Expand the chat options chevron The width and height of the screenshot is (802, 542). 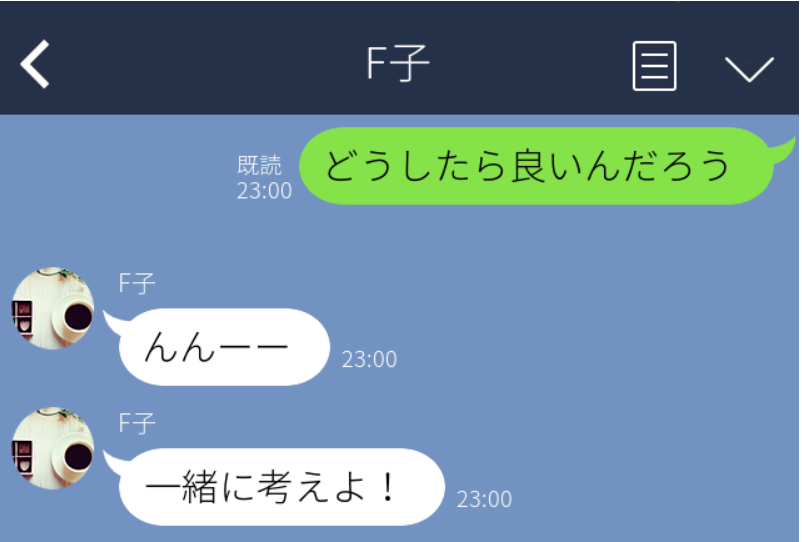[748, 68]
